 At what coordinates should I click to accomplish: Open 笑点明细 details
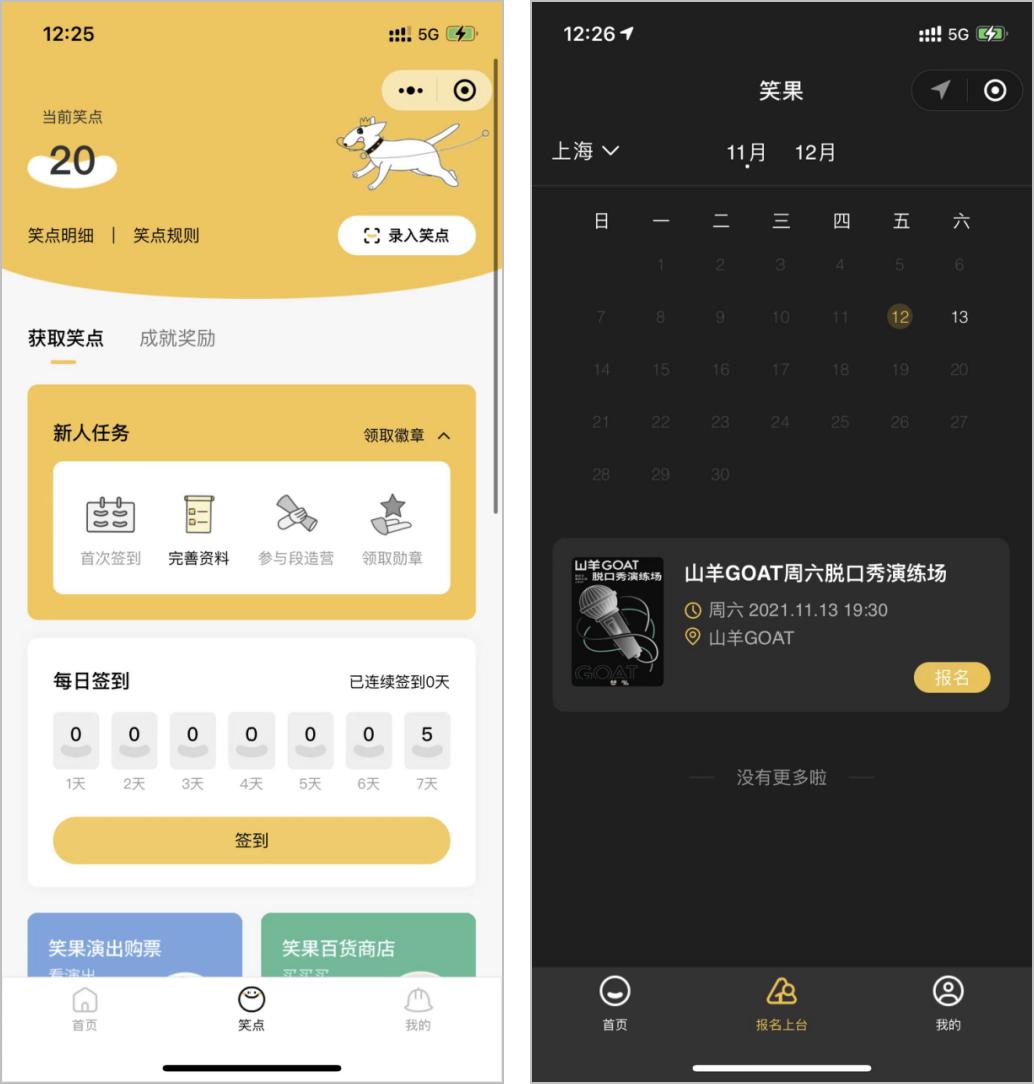tap(60, 236)
